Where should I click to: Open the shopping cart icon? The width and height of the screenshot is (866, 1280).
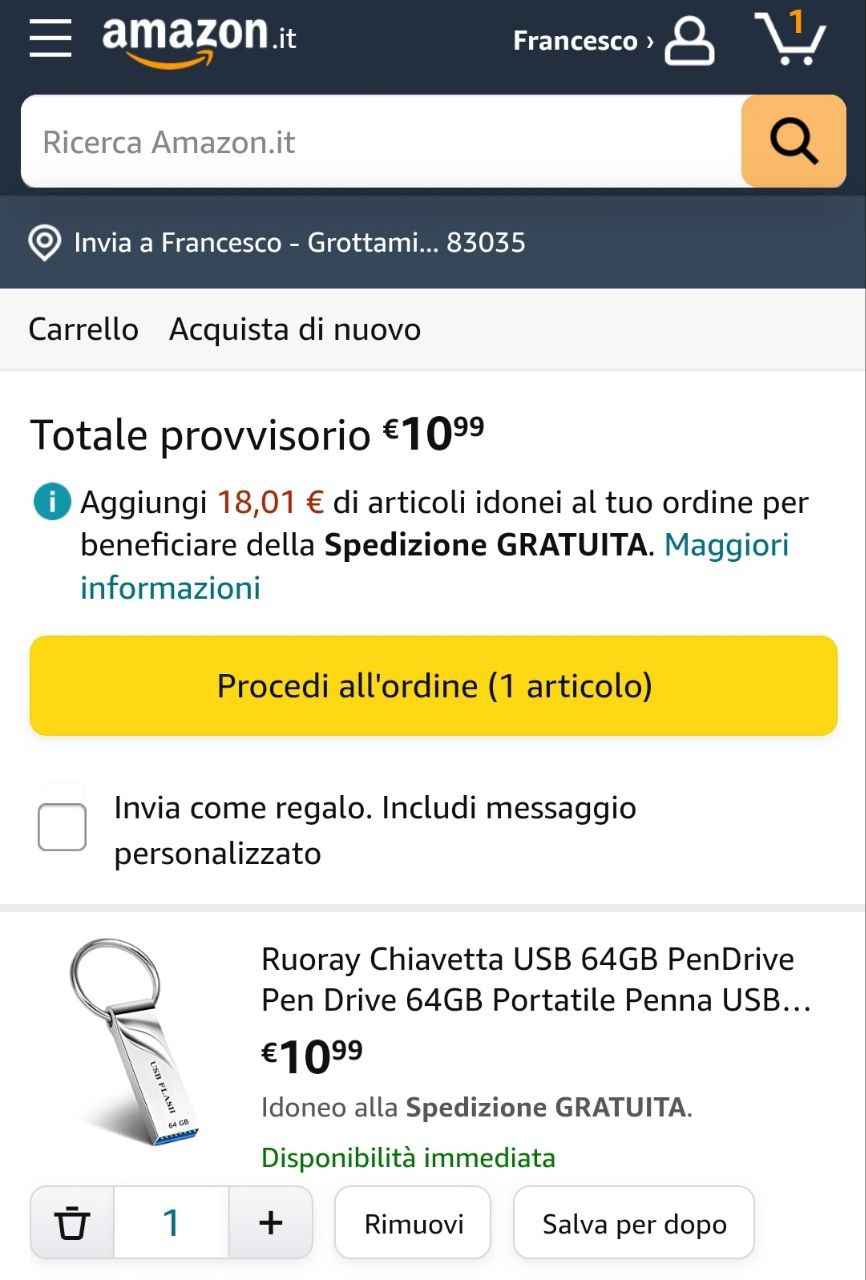click(x=790, y=39)
